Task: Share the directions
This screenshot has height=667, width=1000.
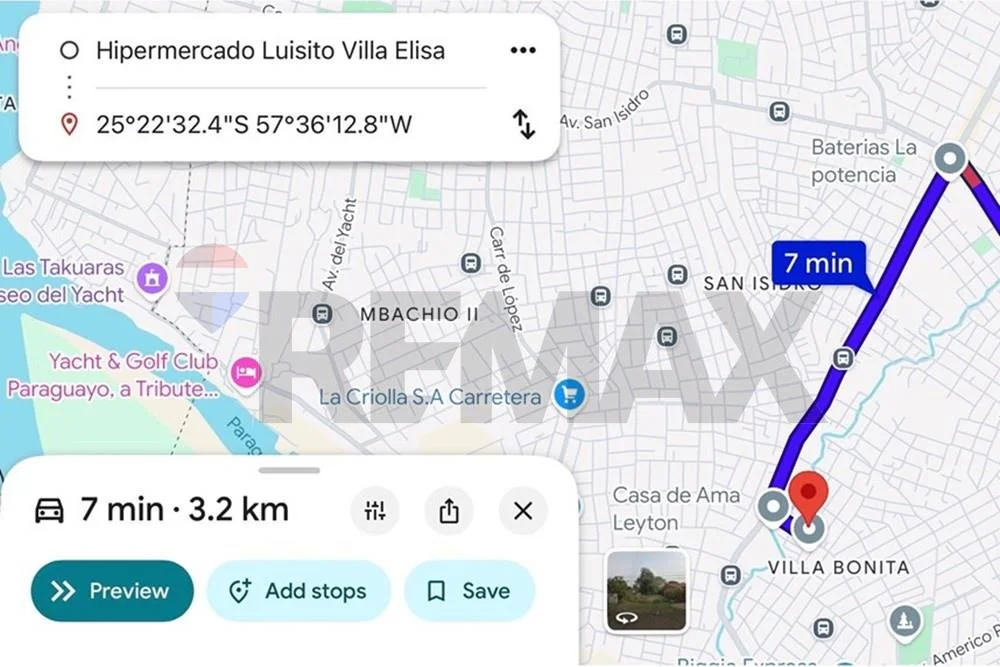Action: [449, 511]
